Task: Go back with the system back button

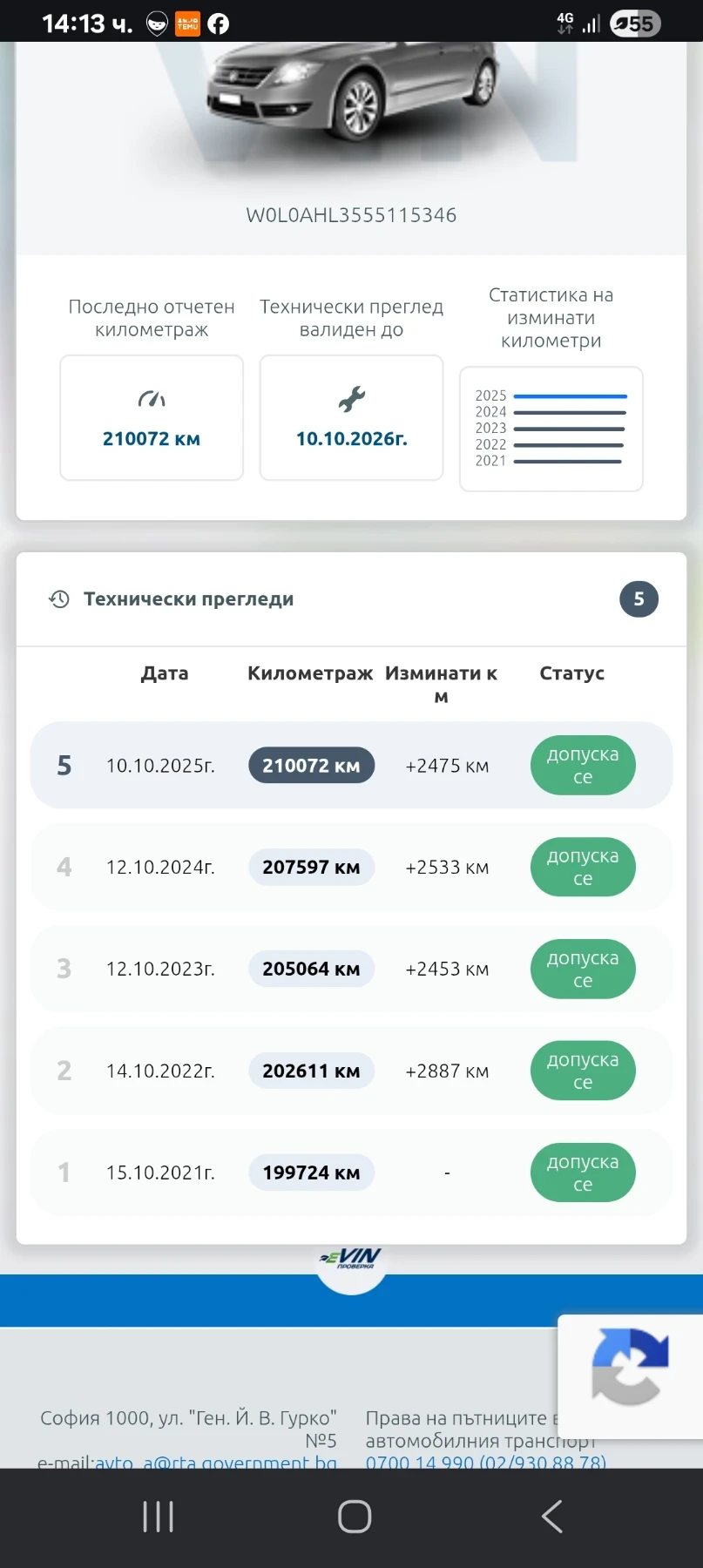Action: 551,1517
